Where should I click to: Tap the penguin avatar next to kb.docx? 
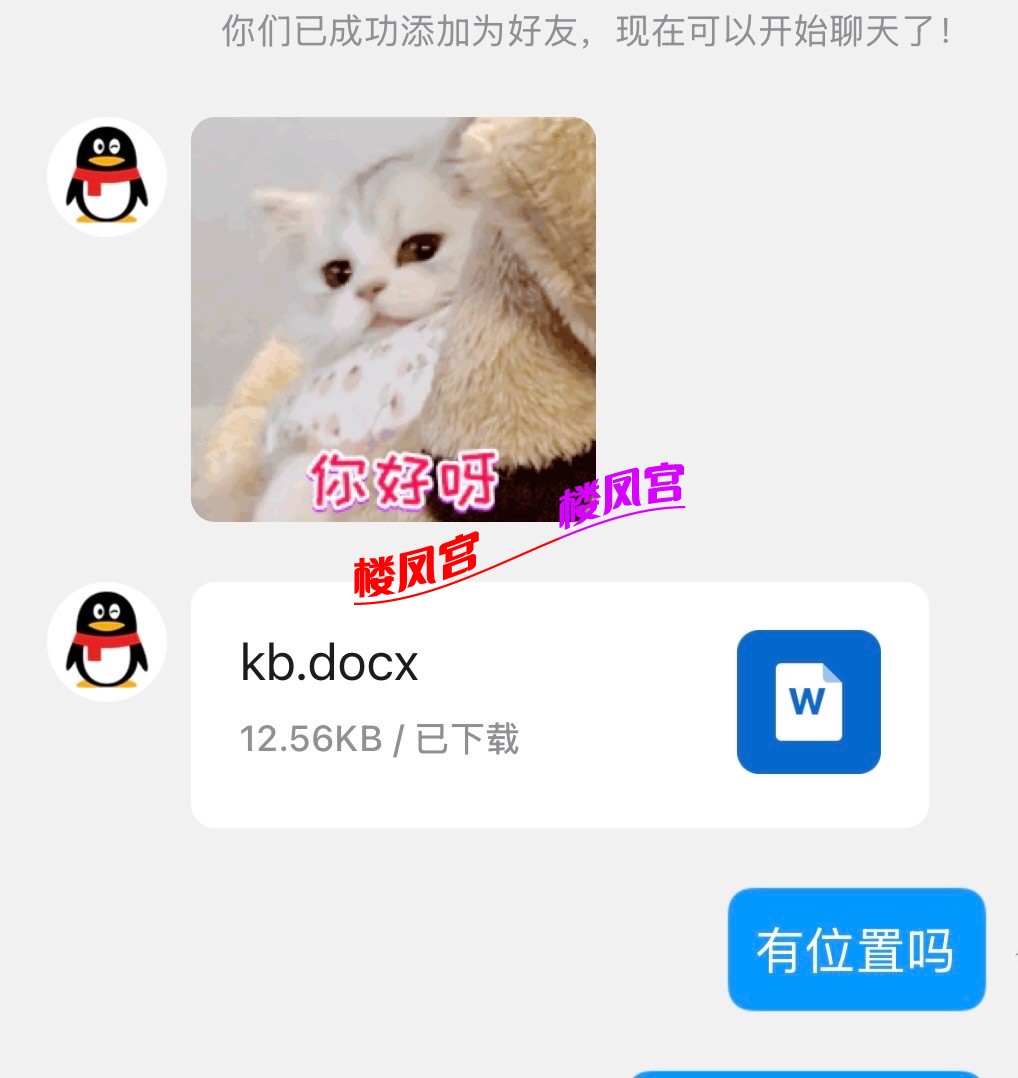(x=106, y=641)
